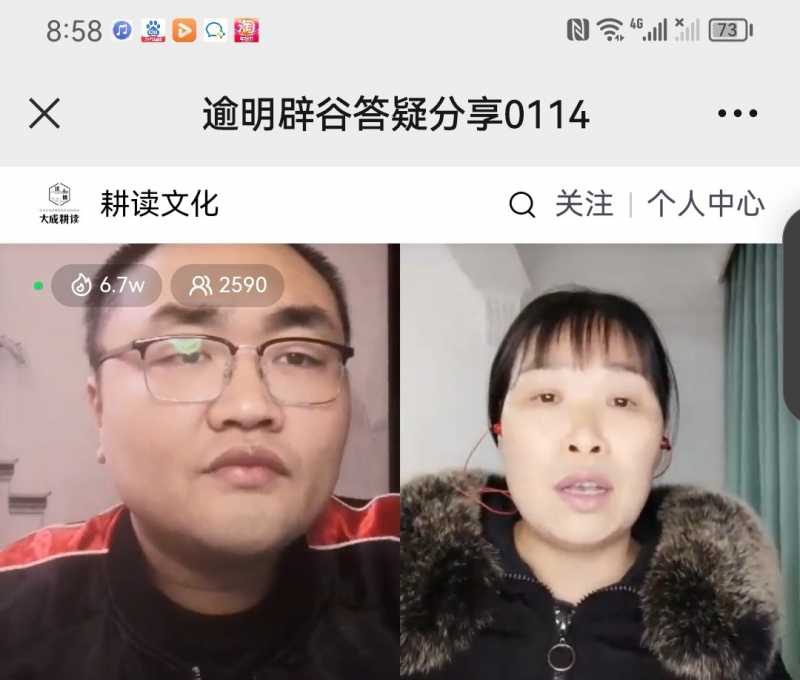The height and width of the screenshot is (680, 800).
Task: Open the 耕读文化 channel profile
Action: tap(158, 204)
